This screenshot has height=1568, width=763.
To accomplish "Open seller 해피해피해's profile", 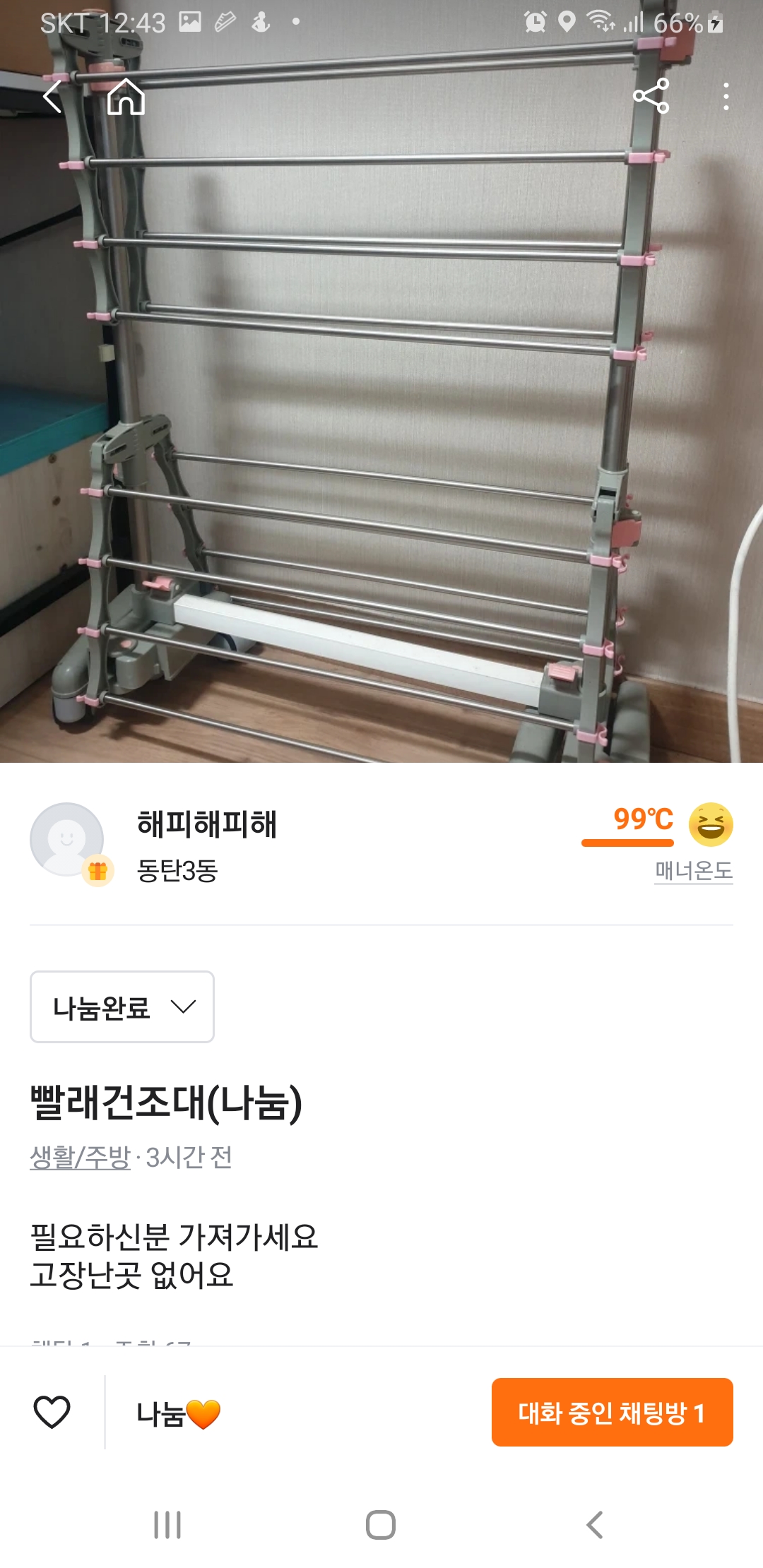I will click(x=206, y=824).
